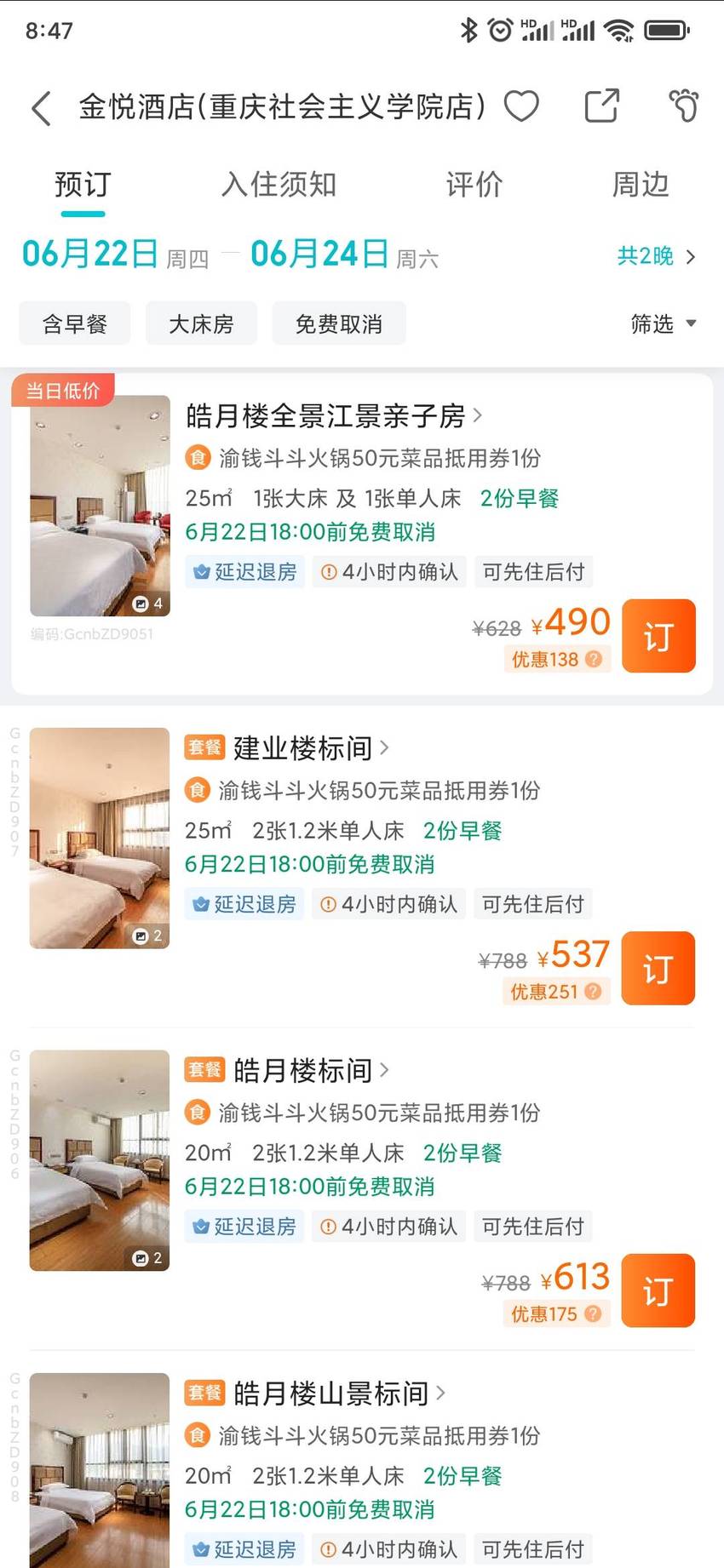This screenshot has height=1568, width=724.
Task: Go back using the top-left arrow
Action: [x=41, y=108]
